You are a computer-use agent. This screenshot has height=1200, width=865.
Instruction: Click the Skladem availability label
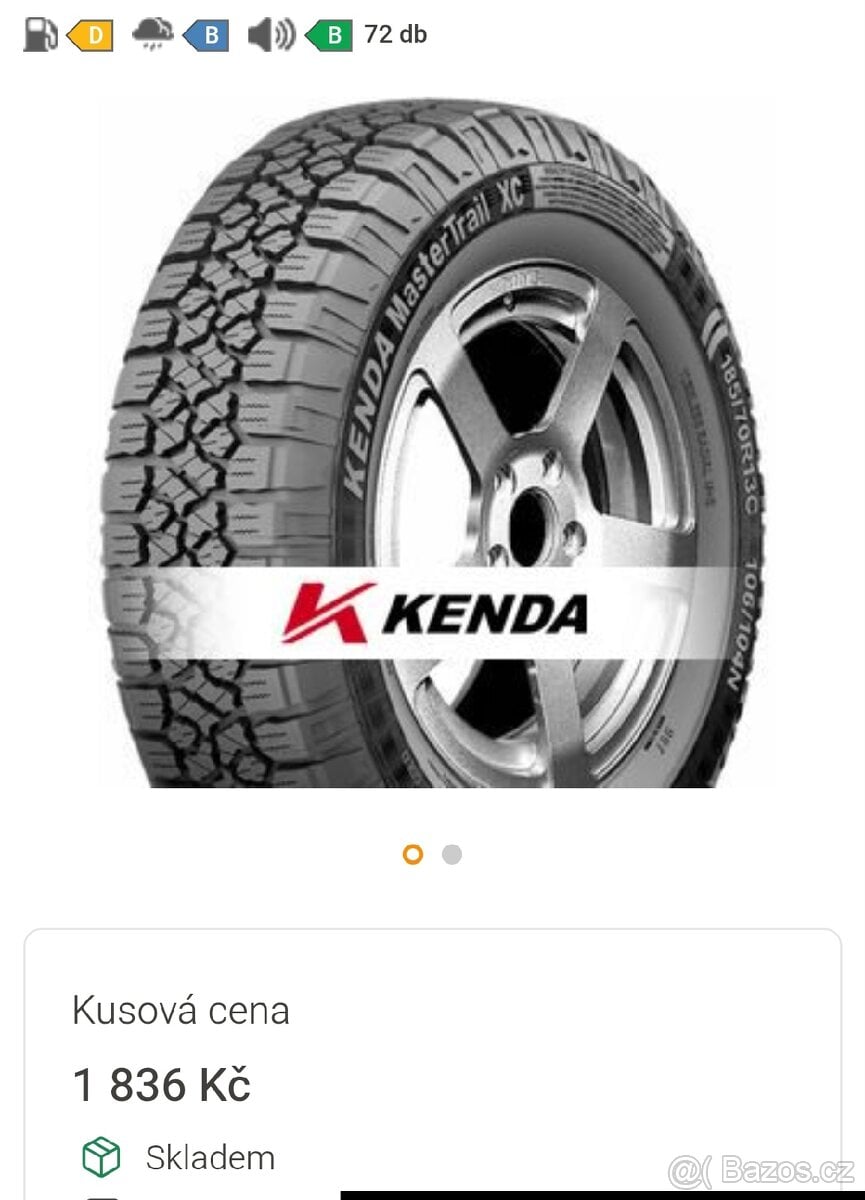(x=210, y=1157)
